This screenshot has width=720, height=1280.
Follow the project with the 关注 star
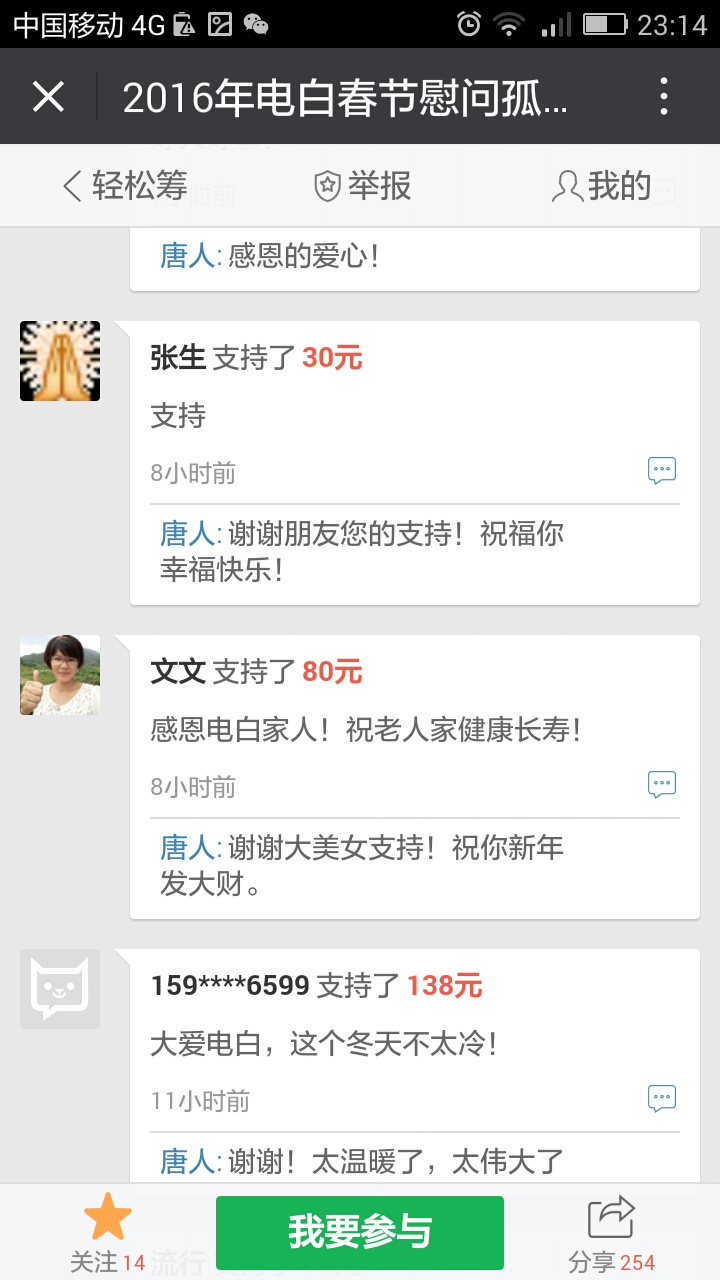coord(108,1232)
